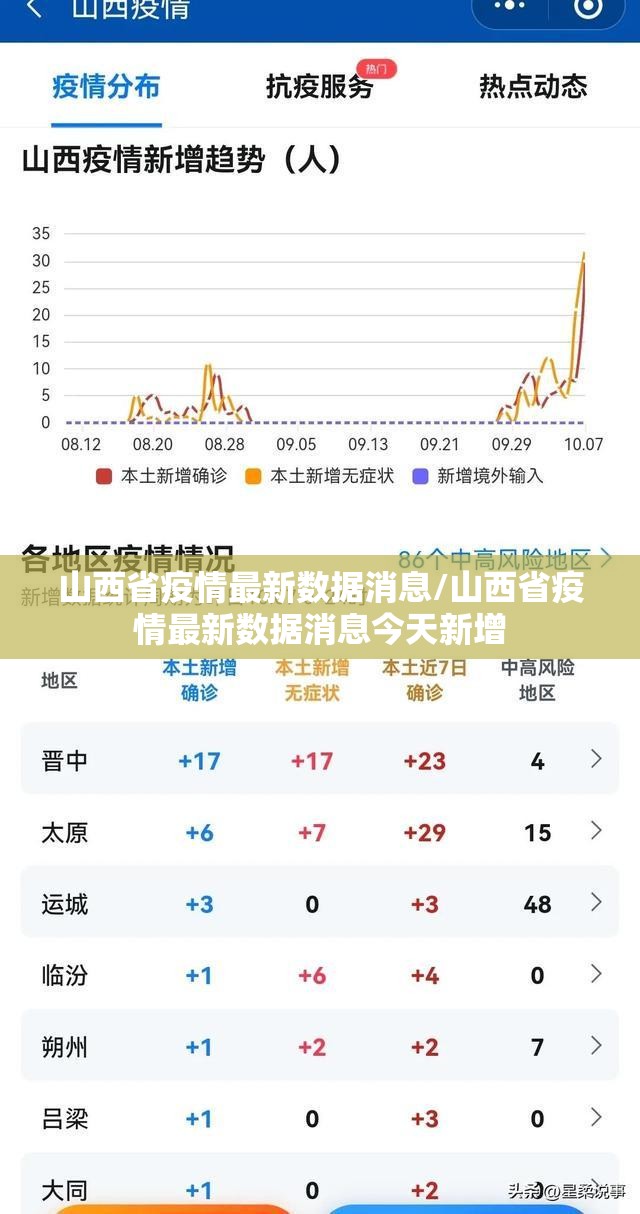640x1214 pixels.
Task: Open the 朔州 region row
Action: [320, 1047]
